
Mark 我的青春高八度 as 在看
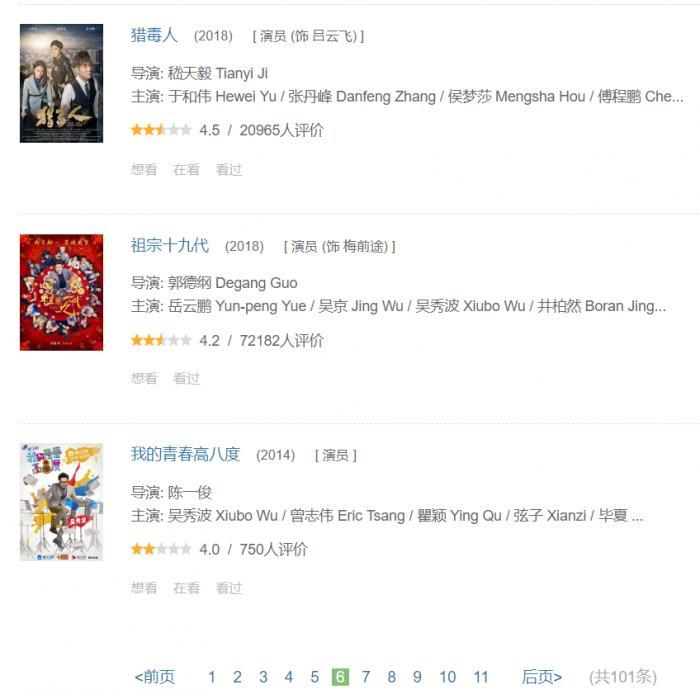[x=186, y=588]
